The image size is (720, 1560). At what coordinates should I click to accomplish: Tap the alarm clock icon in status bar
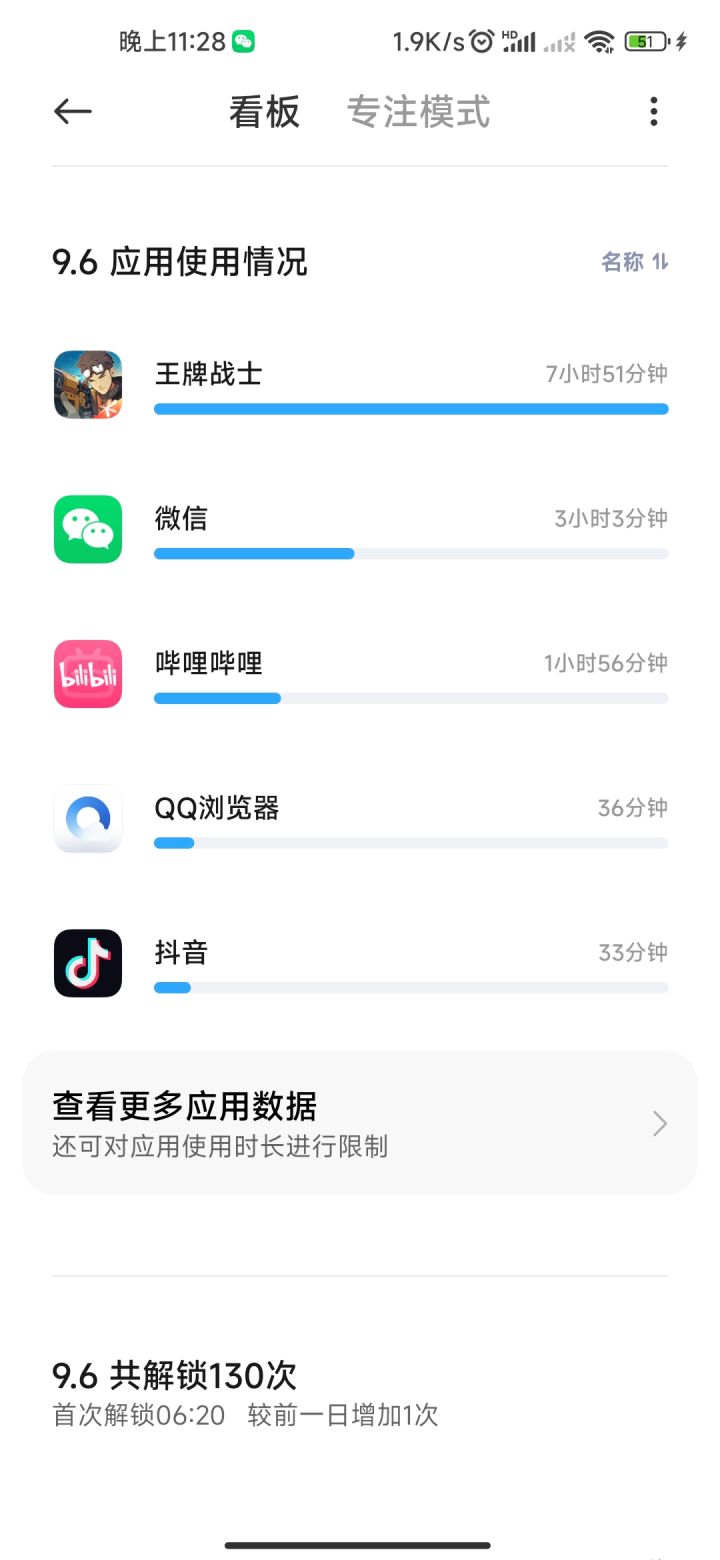(481, 42)
